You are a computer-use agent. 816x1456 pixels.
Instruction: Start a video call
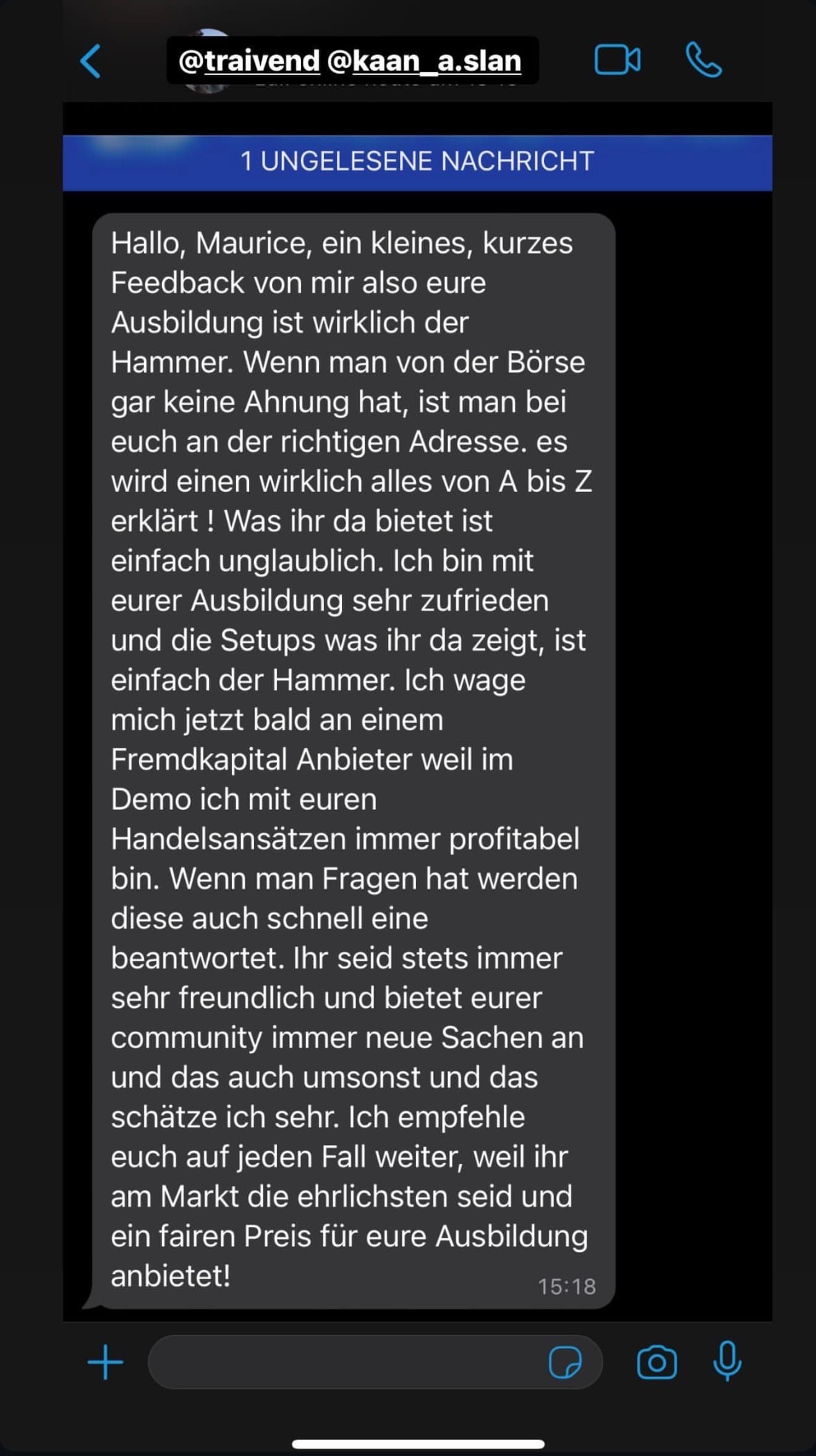click(x=618, y=60)
